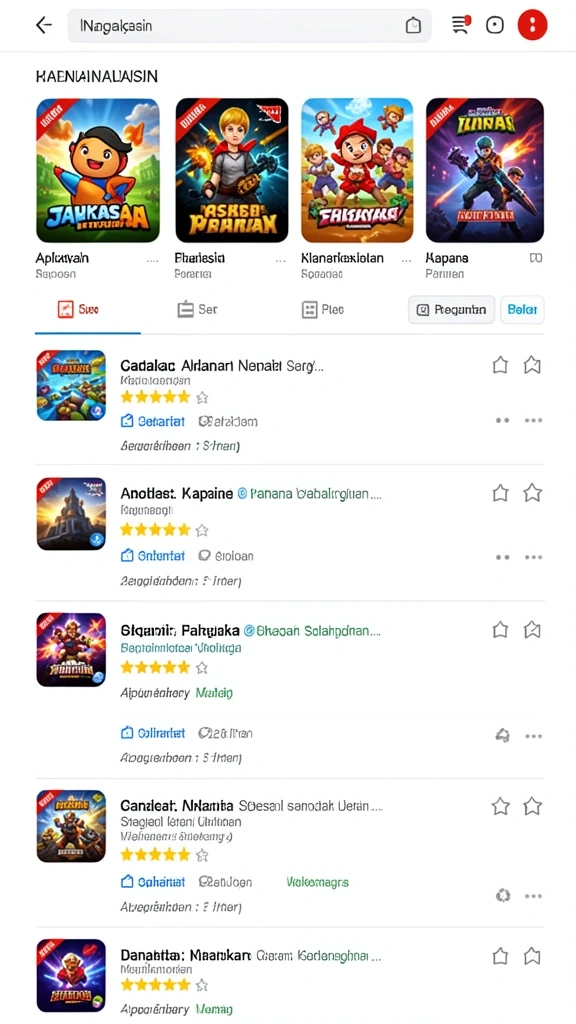
Task: Open the red overflow menu button
Action: [x=532, y=25]
